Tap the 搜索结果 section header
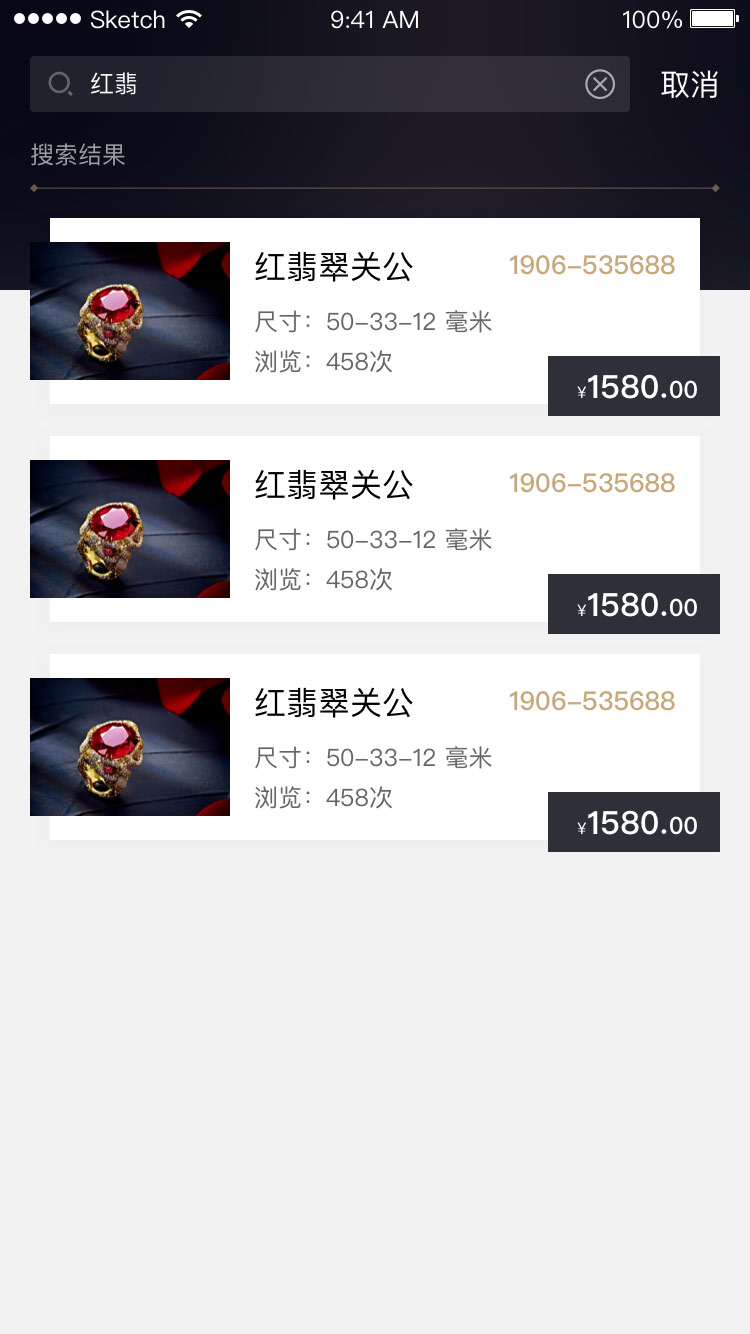Image resolution: width=750 pixels, height=1334 pixels. [x=79, y=155]
